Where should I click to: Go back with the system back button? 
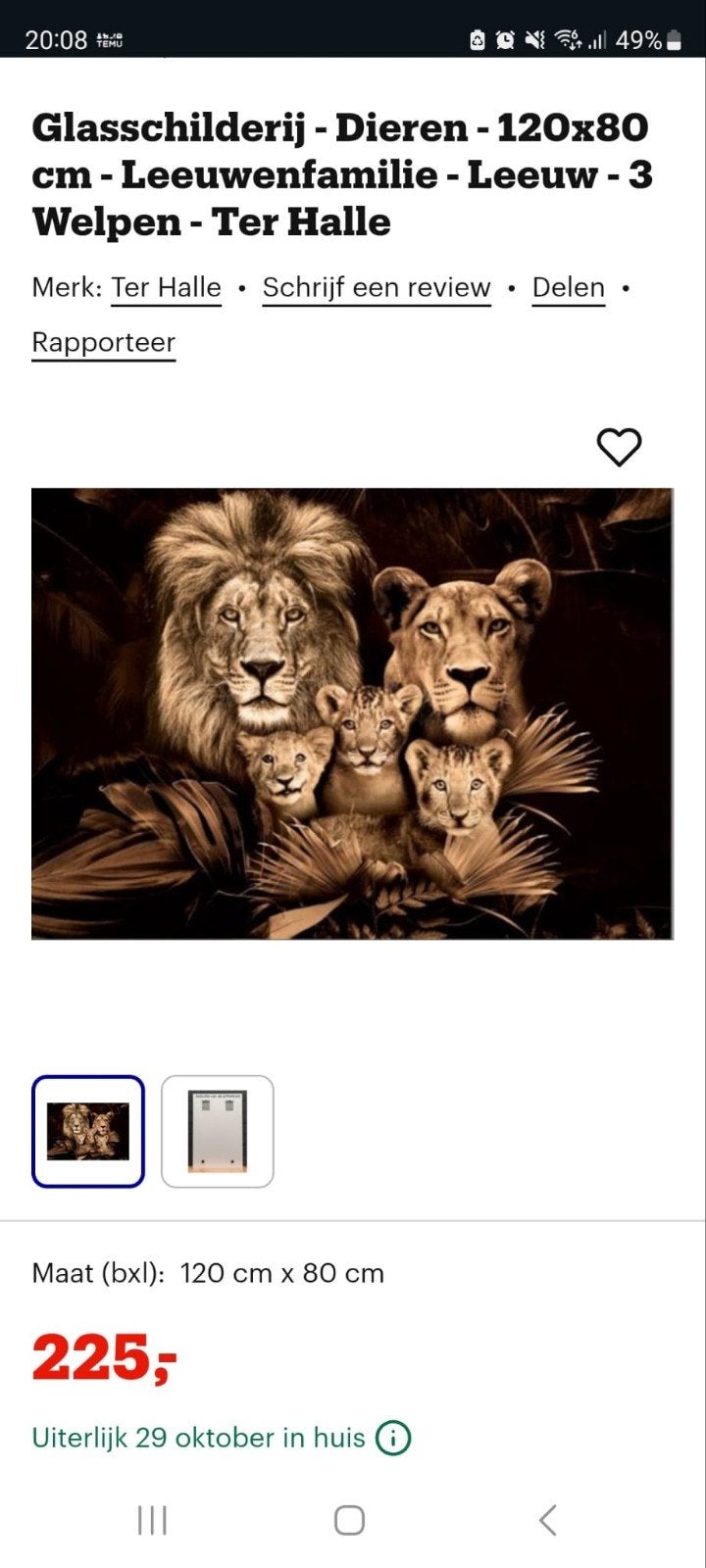[548, 1520]
